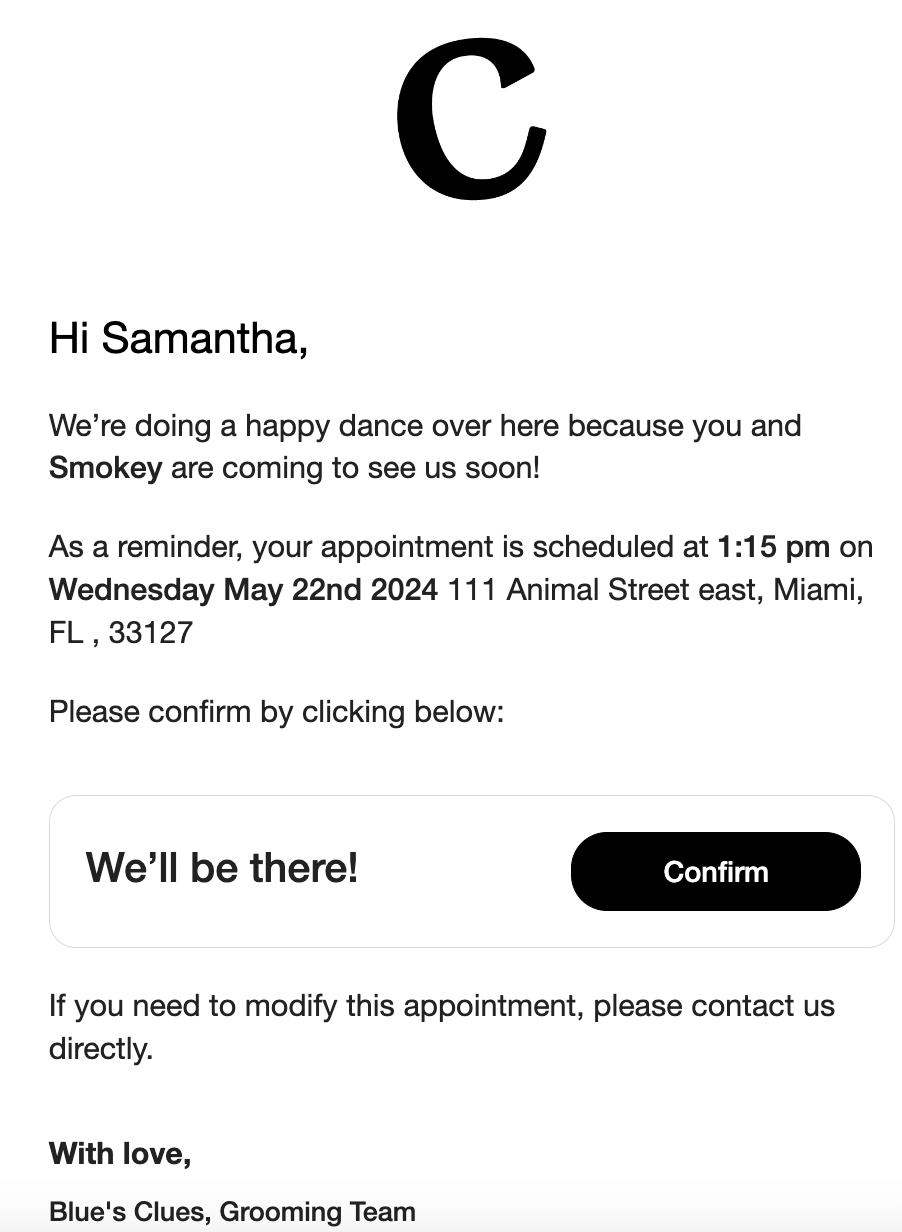Viewport: 902px width, 1232px height.
Task: Confirm the grooming appointment
Action: [x=715, y=871]
